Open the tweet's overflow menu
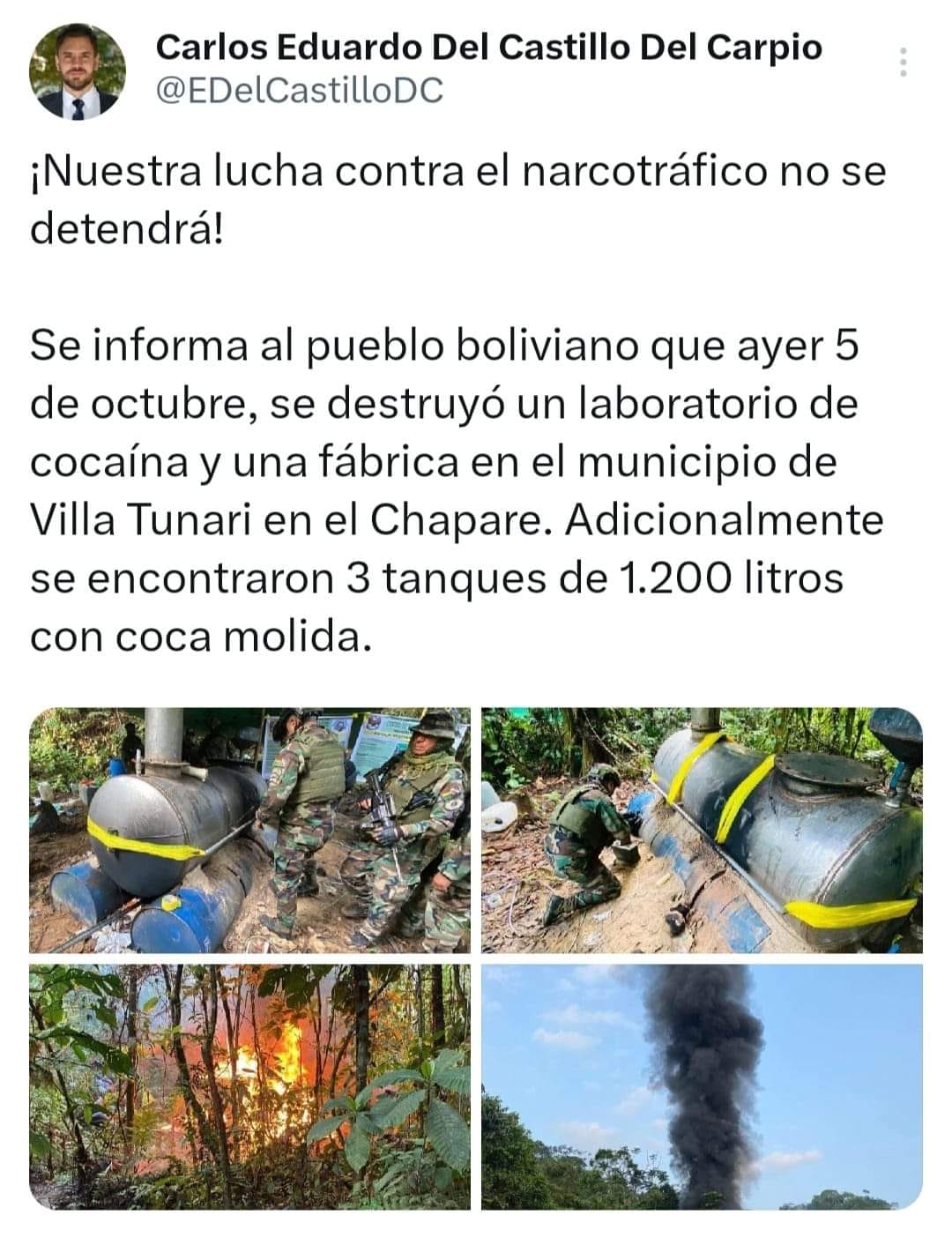This screenshot has height=1245, width=952. pyautogui.click(x=903, y=63)
